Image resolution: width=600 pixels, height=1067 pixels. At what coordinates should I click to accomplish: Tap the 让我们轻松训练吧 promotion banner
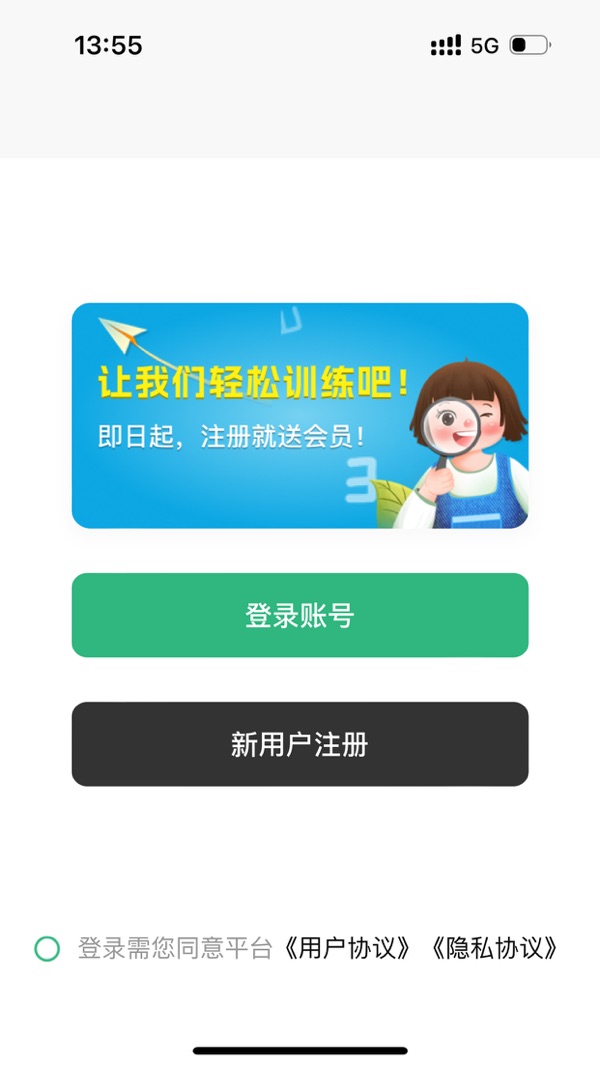click(x=300, y=415)
